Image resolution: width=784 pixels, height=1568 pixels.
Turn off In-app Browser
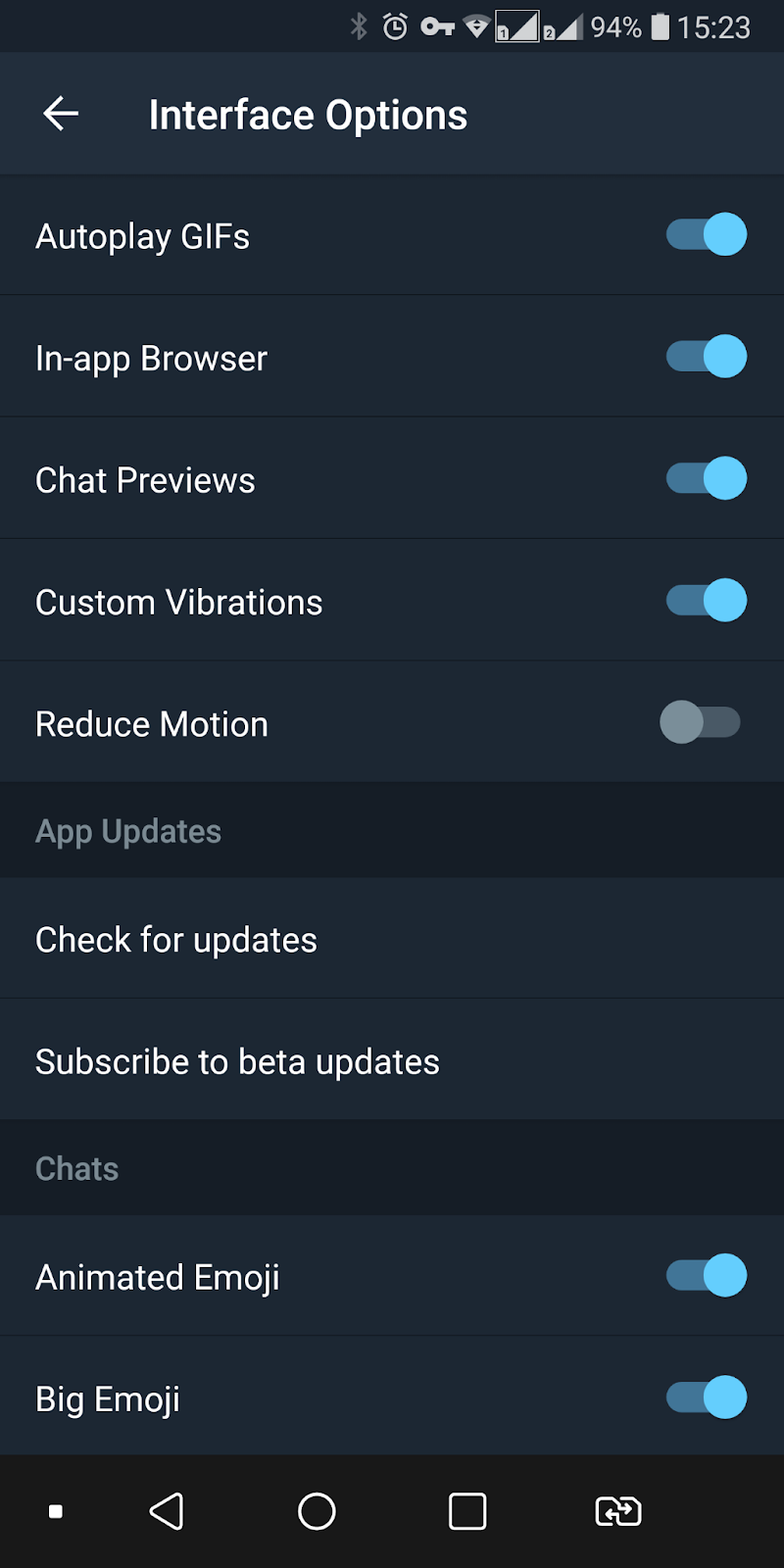(x=706, y=357)
